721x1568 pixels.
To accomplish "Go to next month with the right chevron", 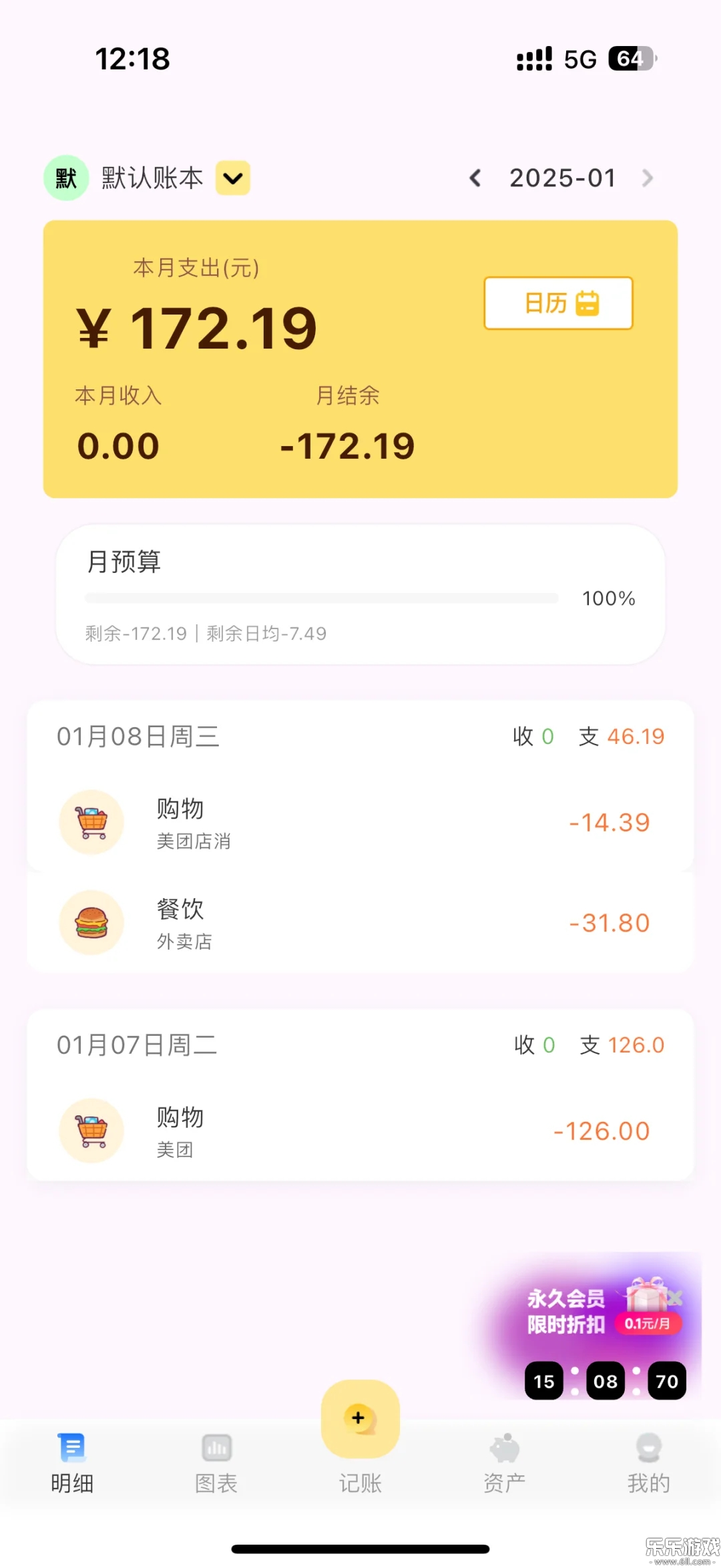I will click(647, 178).
